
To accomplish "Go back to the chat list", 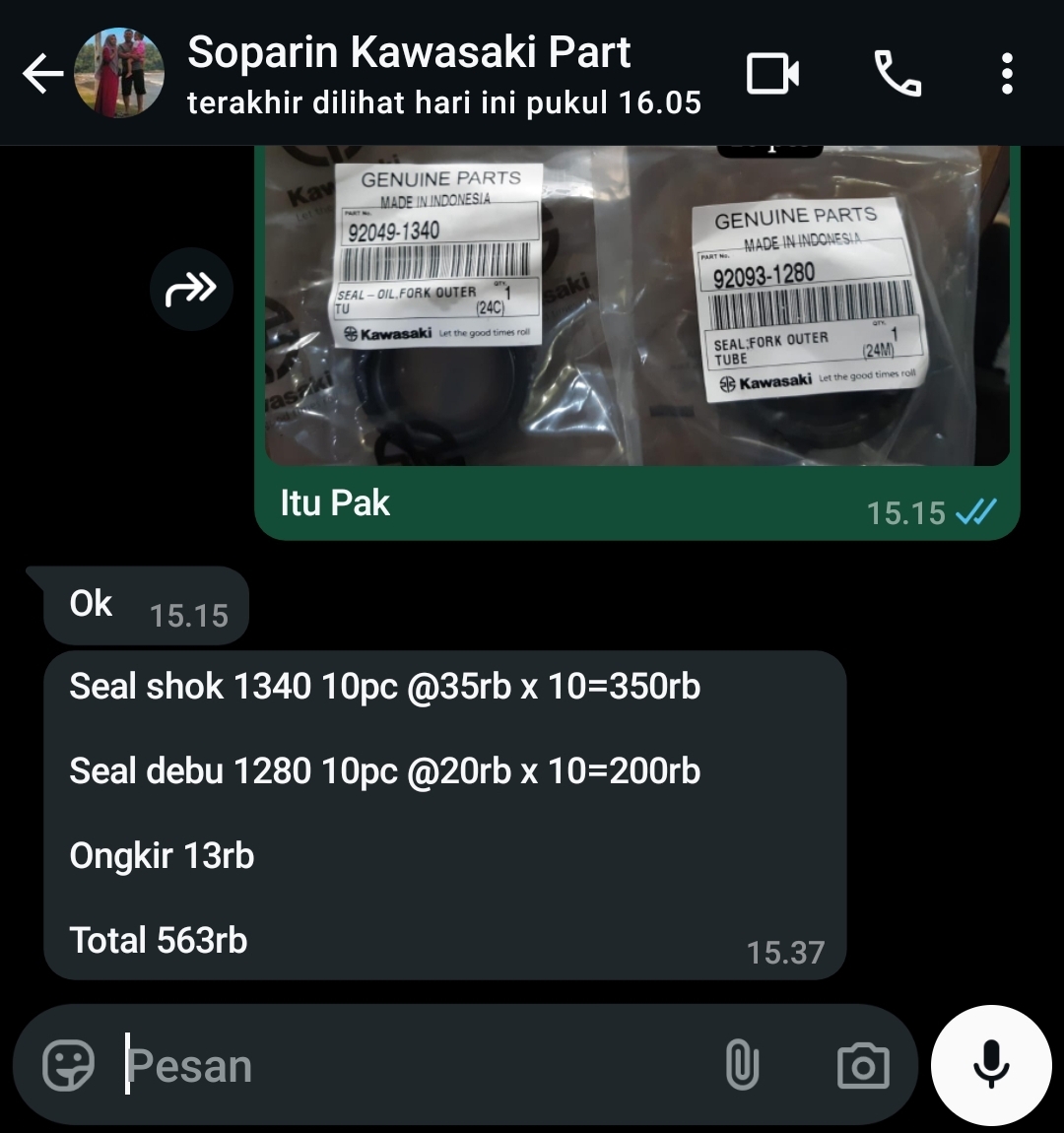I will 41,74.
